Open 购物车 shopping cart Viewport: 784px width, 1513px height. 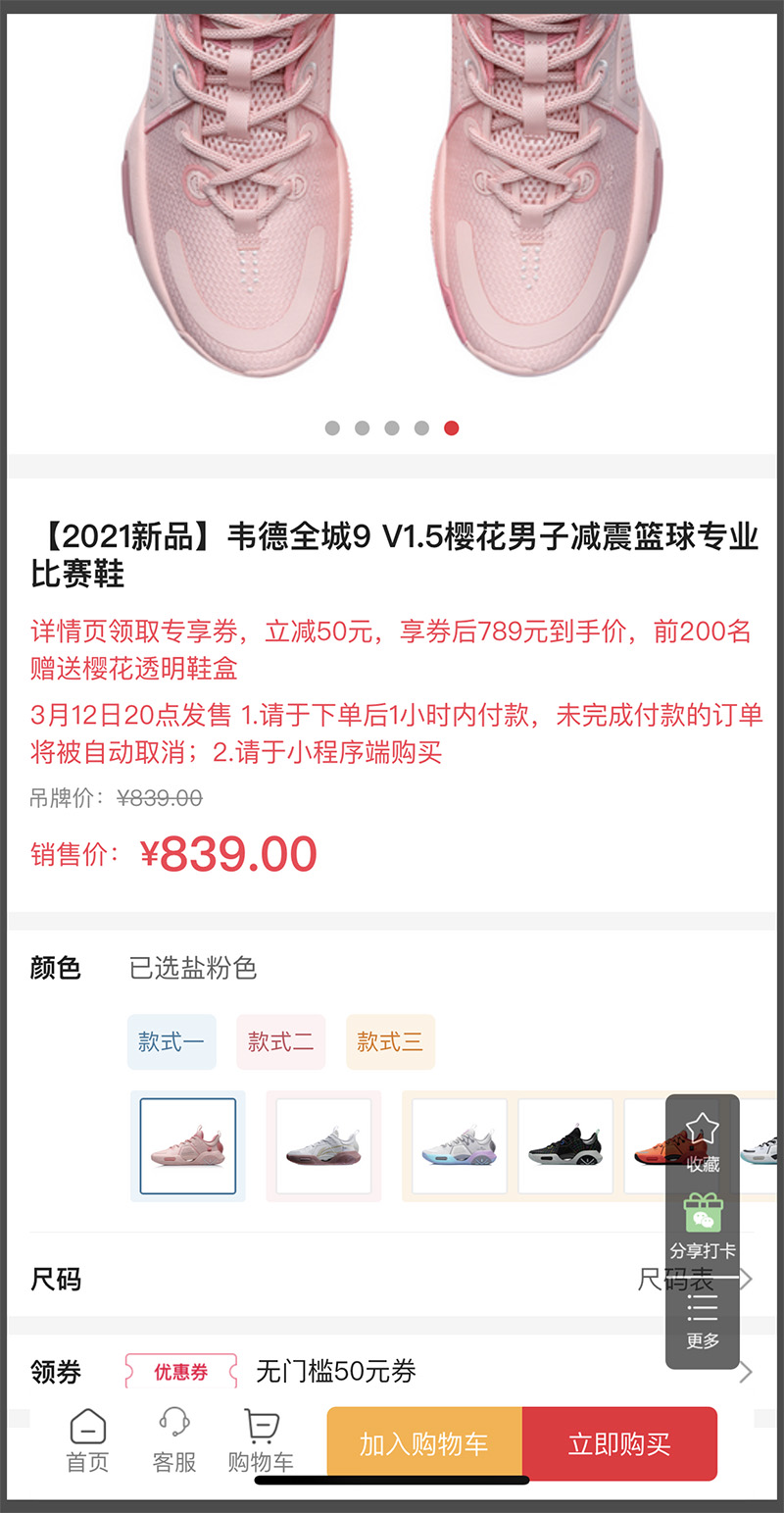click(261, 1441)
